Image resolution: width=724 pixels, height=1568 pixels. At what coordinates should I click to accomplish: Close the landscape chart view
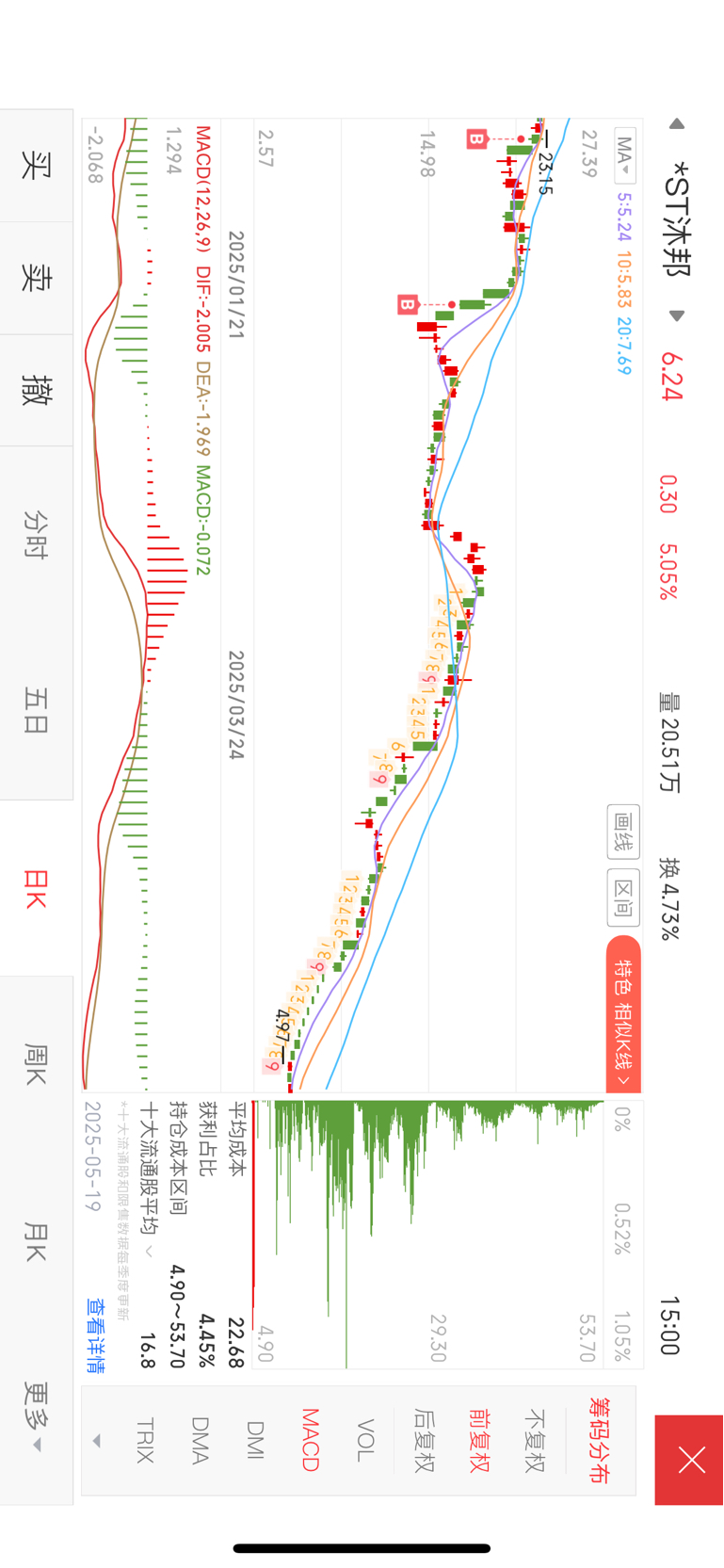(689, 1460)
